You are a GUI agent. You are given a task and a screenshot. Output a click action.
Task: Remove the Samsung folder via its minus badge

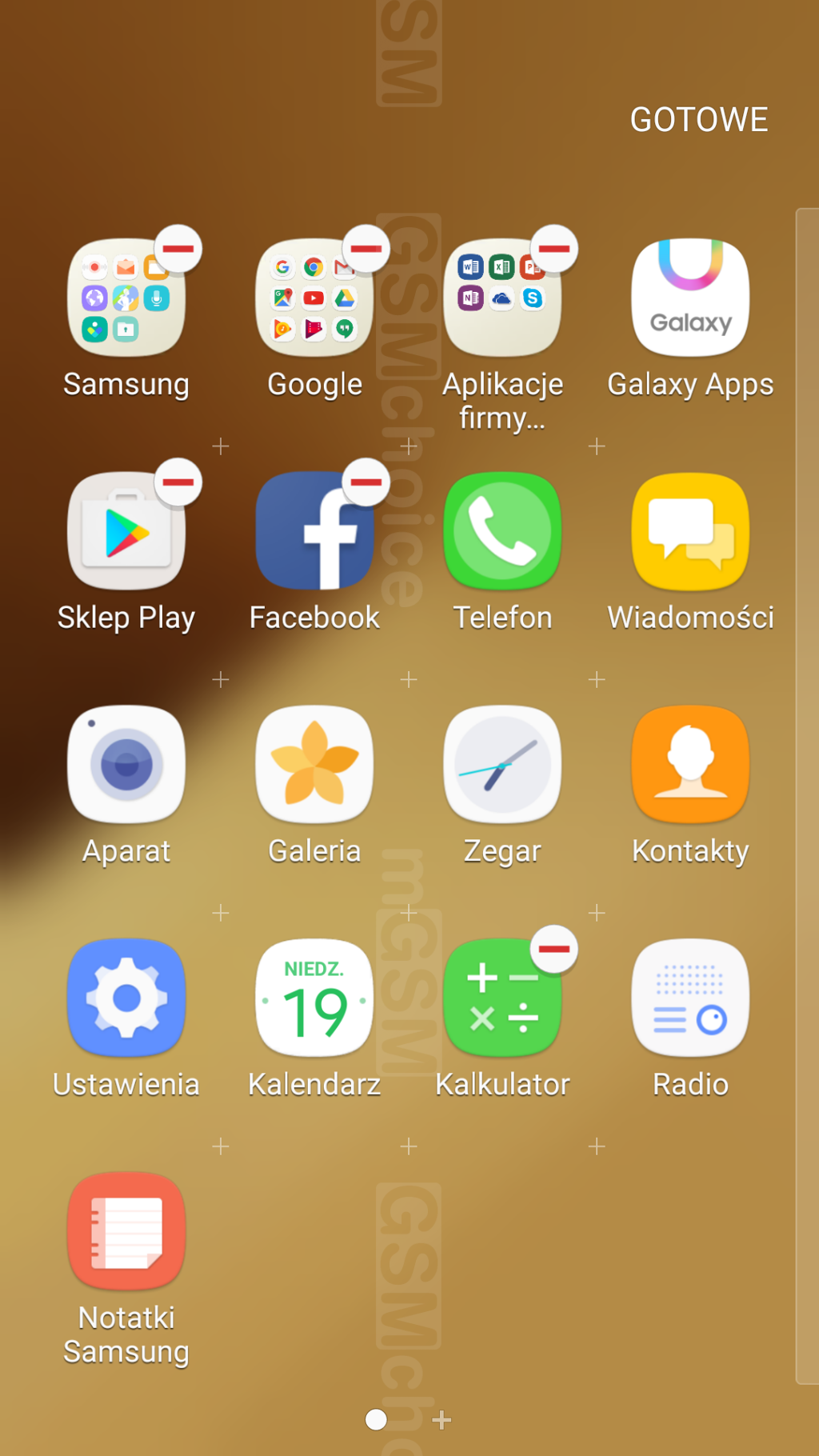click(x=178, y=249)
